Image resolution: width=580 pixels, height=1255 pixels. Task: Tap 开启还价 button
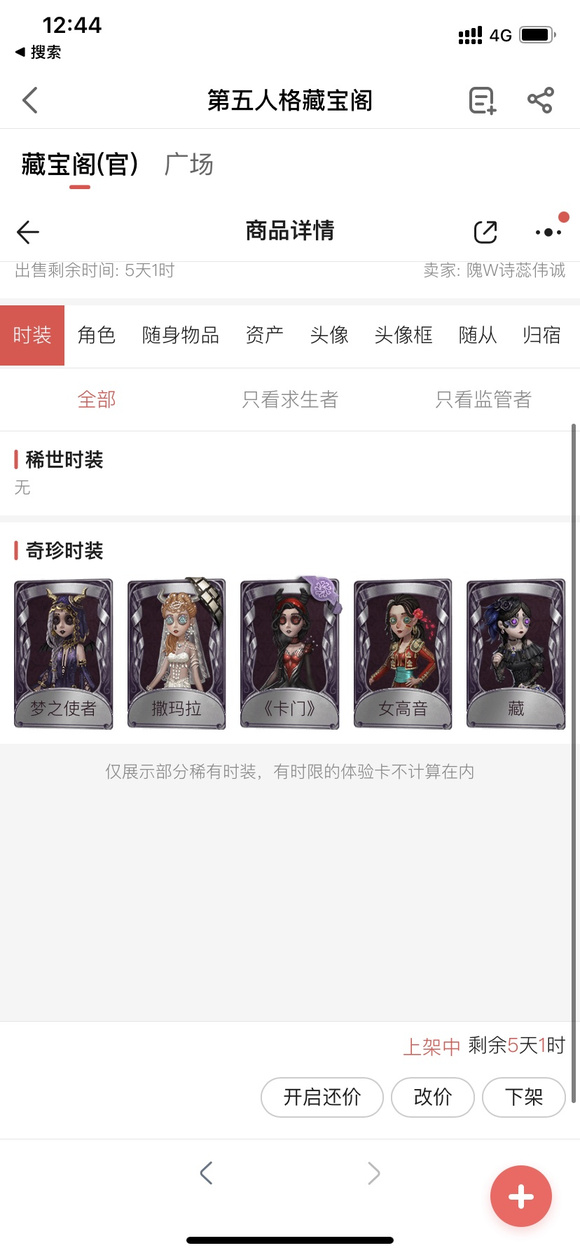[x=322, y=1097]
